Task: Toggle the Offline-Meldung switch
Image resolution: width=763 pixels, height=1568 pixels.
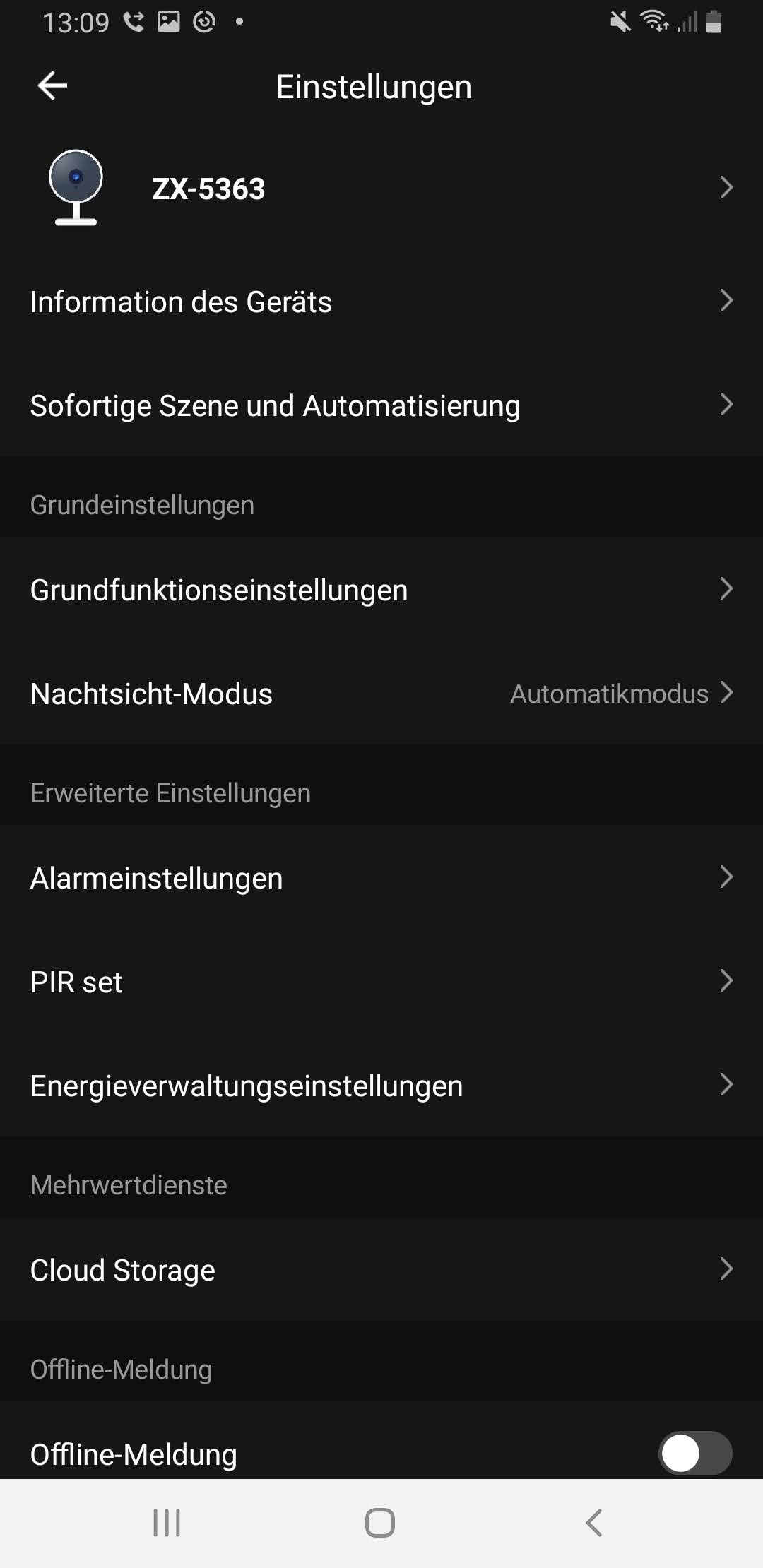Action: point(695,1452)
